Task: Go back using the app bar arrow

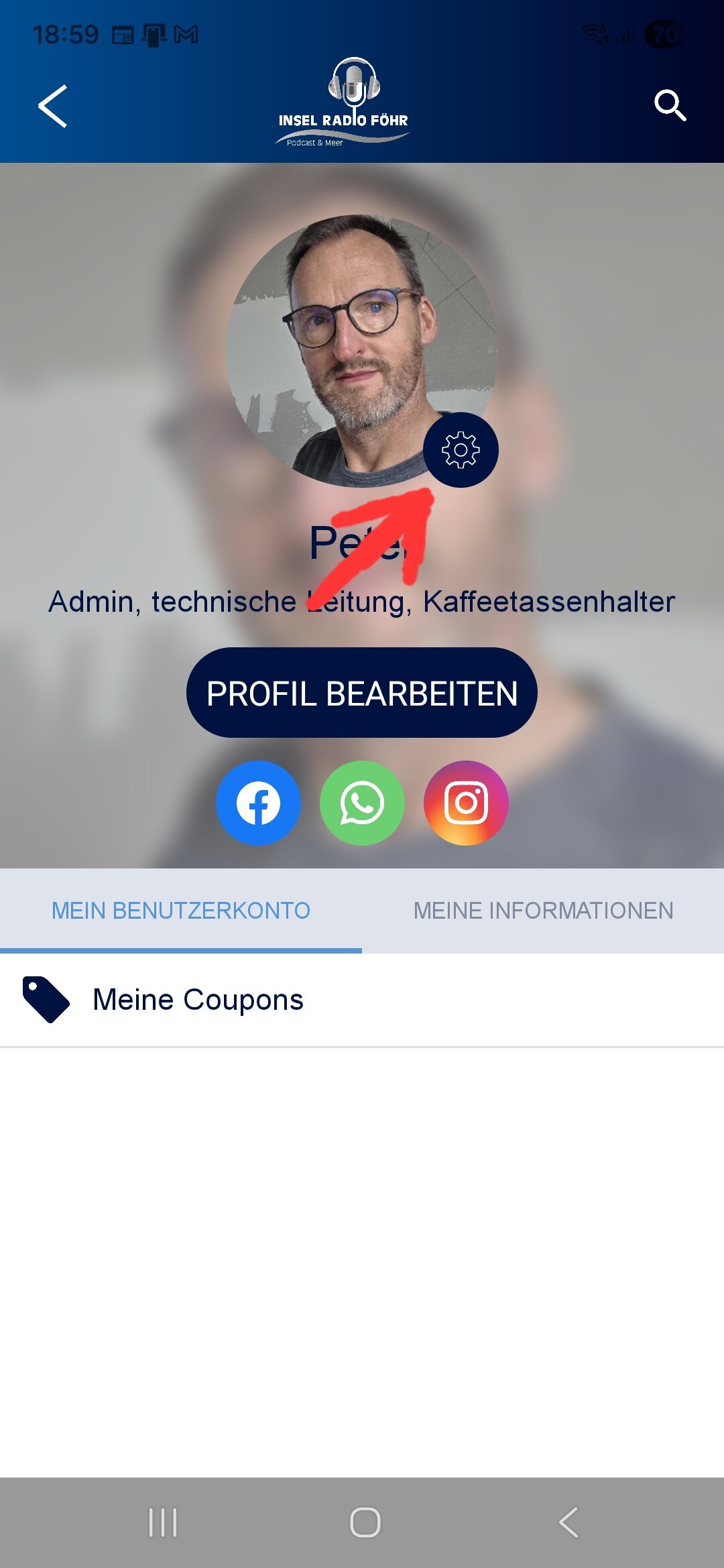Action: [53, 106]
